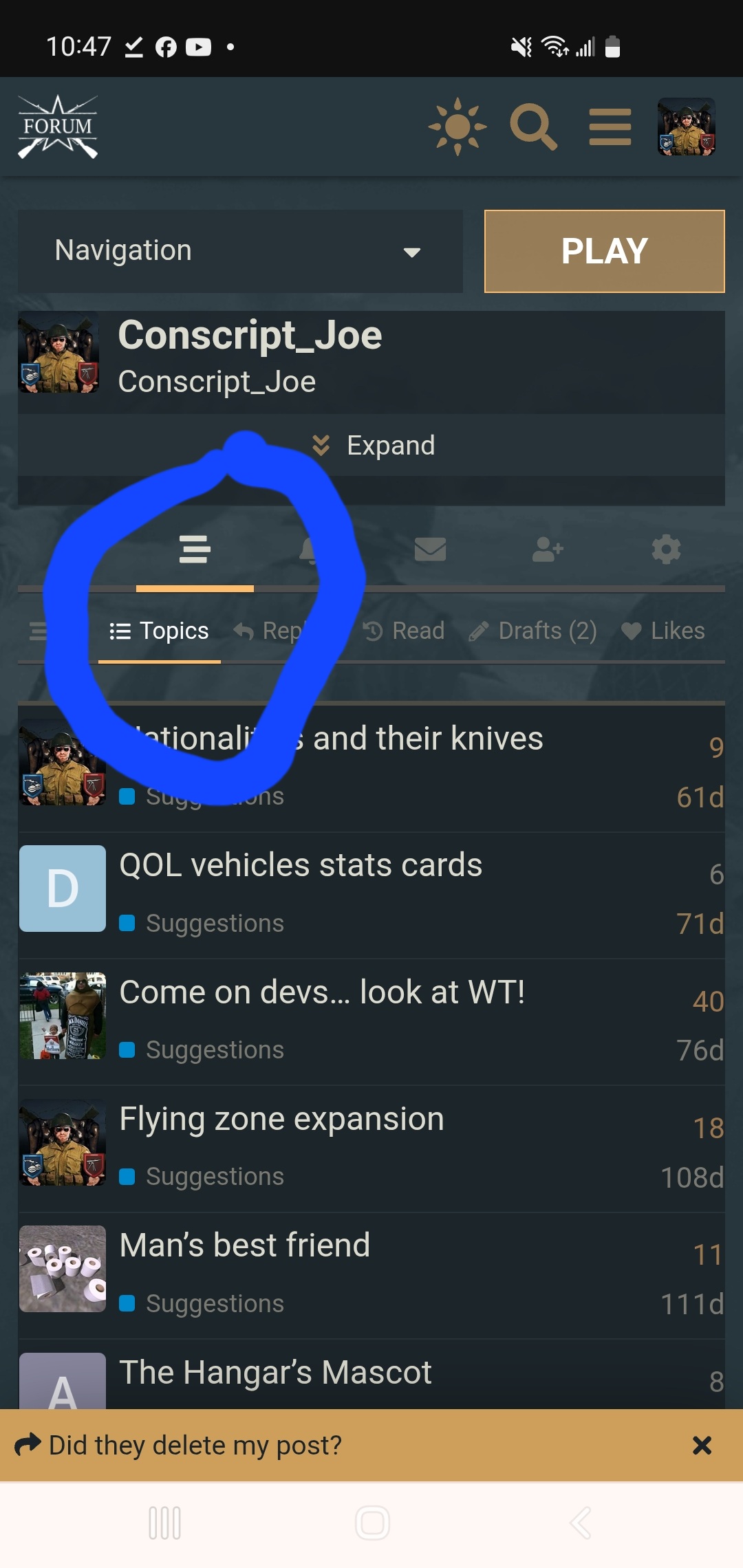
Task: Expand the Conscript_Joe profile details
Action: tap(371, 445)
